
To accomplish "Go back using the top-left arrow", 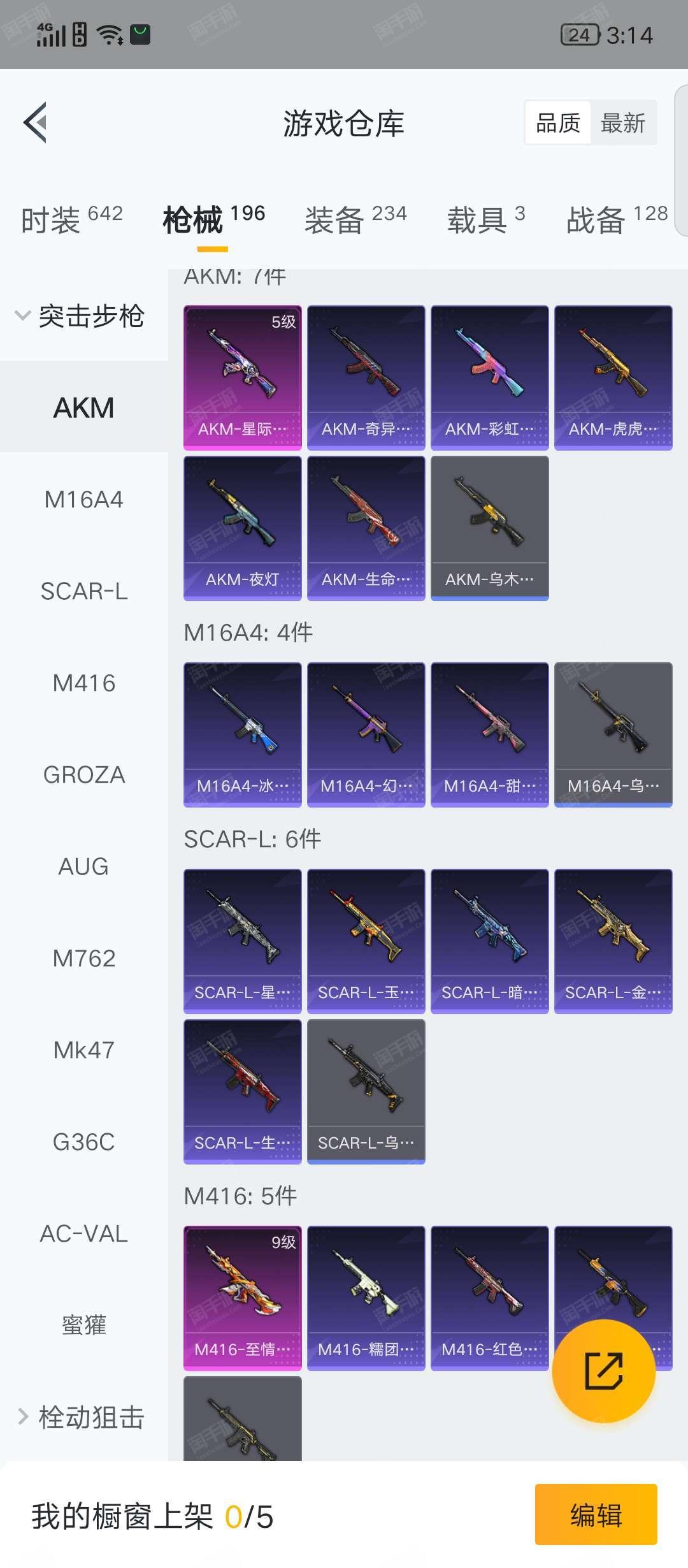I will click(36, 122).
